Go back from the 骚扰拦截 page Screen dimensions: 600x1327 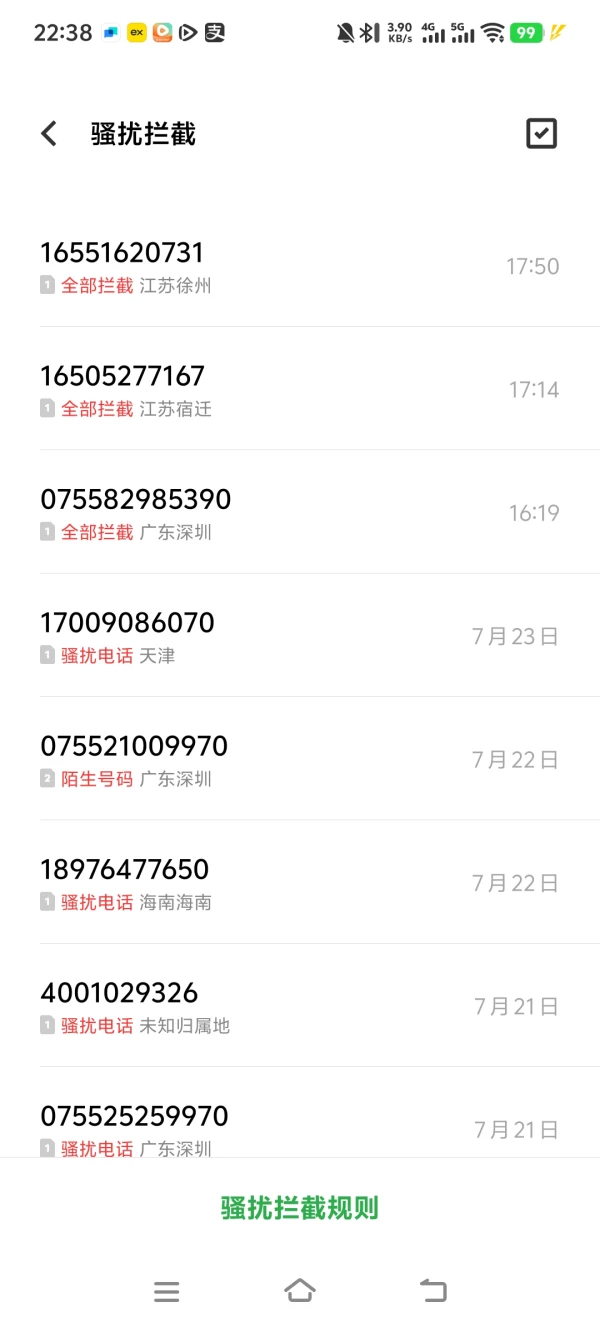point(49,134)
